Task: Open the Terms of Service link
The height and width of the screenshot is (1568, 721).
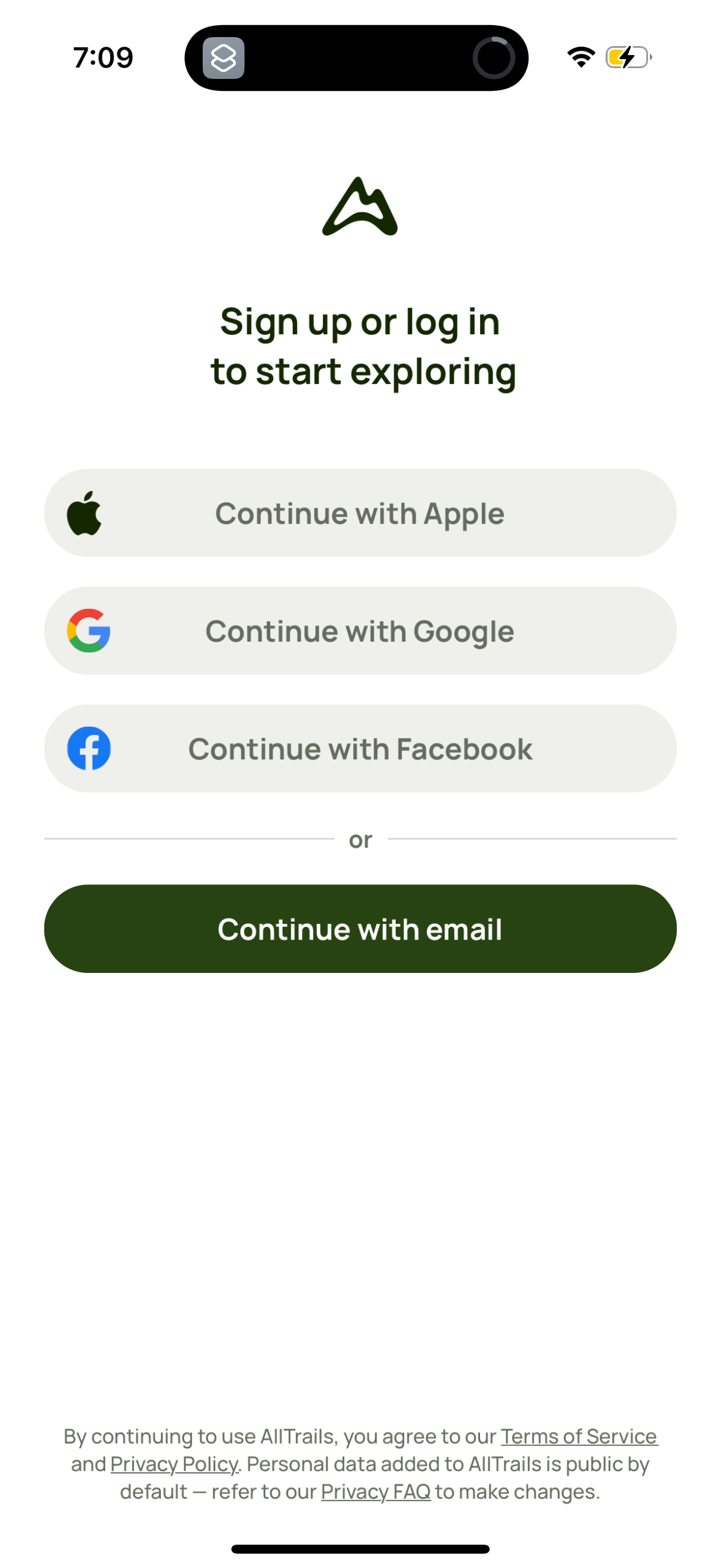Action: (x=578, y=1436)
